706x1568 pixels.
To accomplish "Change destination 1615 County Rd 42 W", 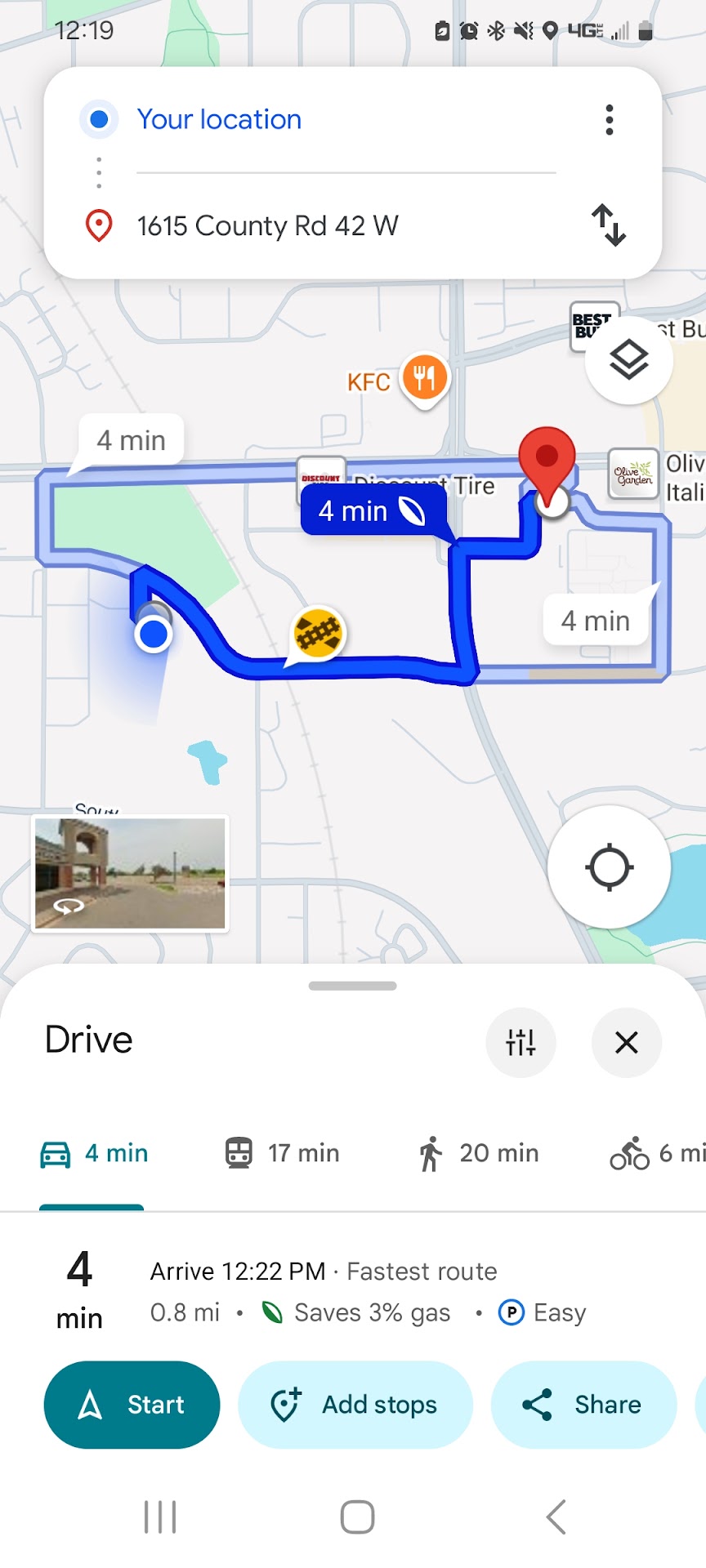I will pyautogui.click(x=267, y=225).
